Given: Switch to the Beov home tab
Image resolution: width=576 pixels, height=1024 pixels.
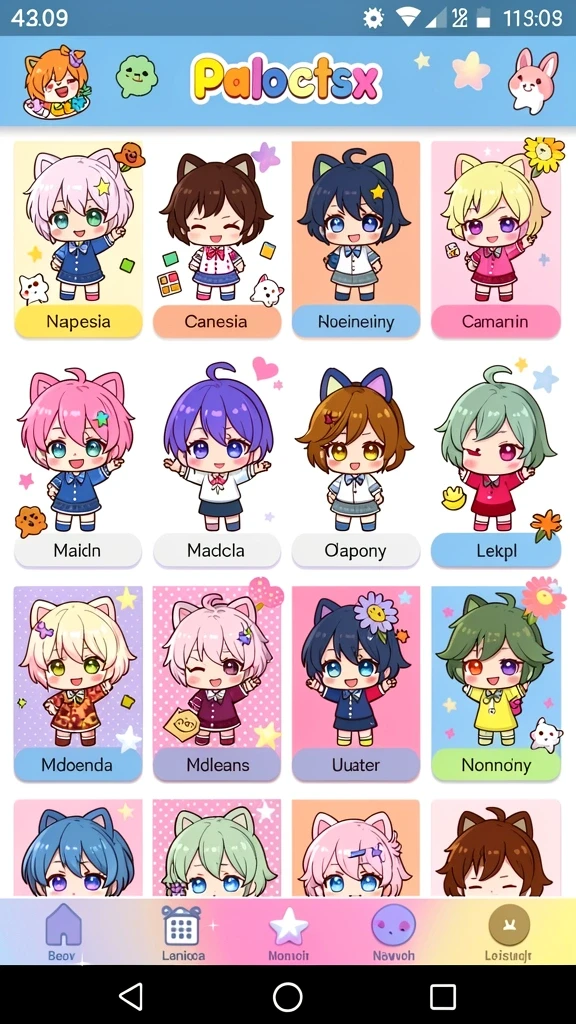Looking at the screenshot, I should point(63,933).
